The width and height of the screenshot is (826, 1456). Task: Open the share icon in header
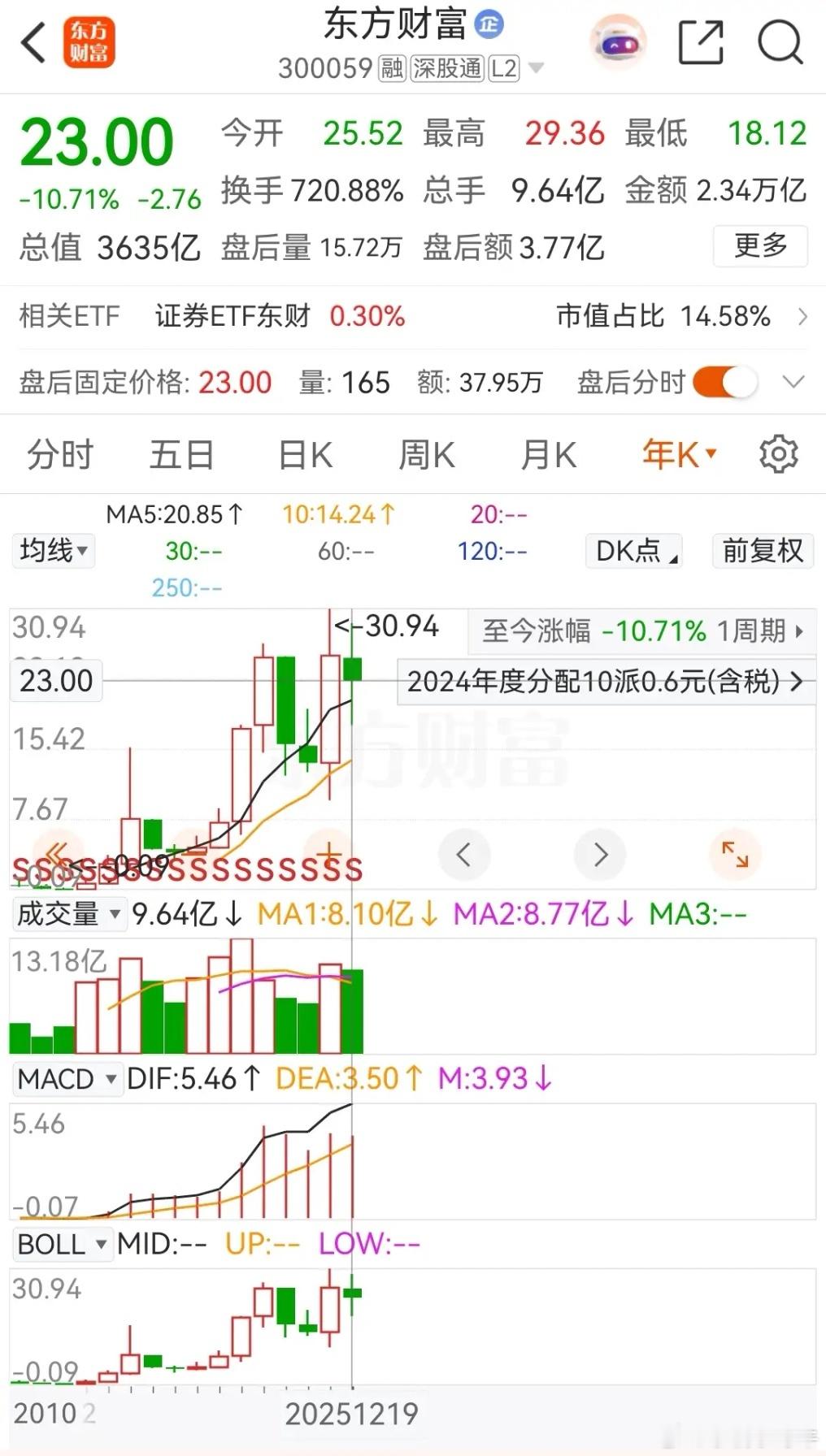[x=701, y=42]
